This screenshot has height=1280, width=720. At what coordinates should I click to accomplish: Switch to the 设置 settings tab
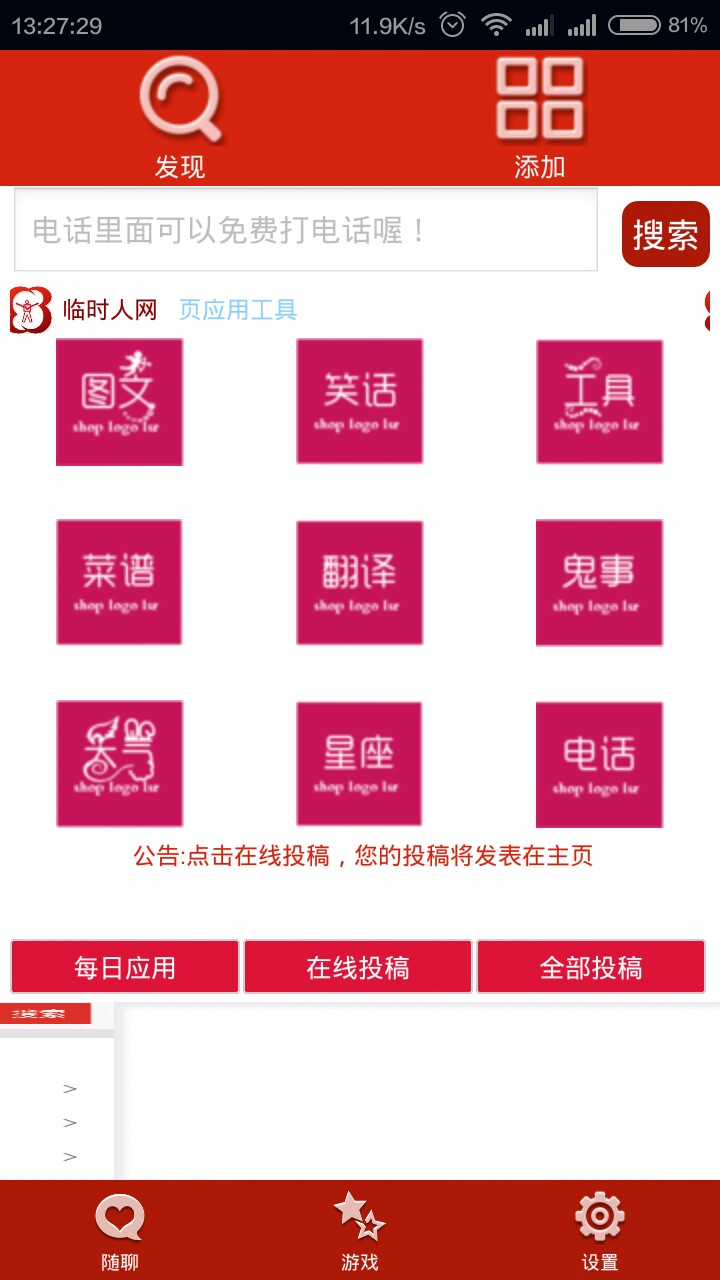pos(600,1232)
